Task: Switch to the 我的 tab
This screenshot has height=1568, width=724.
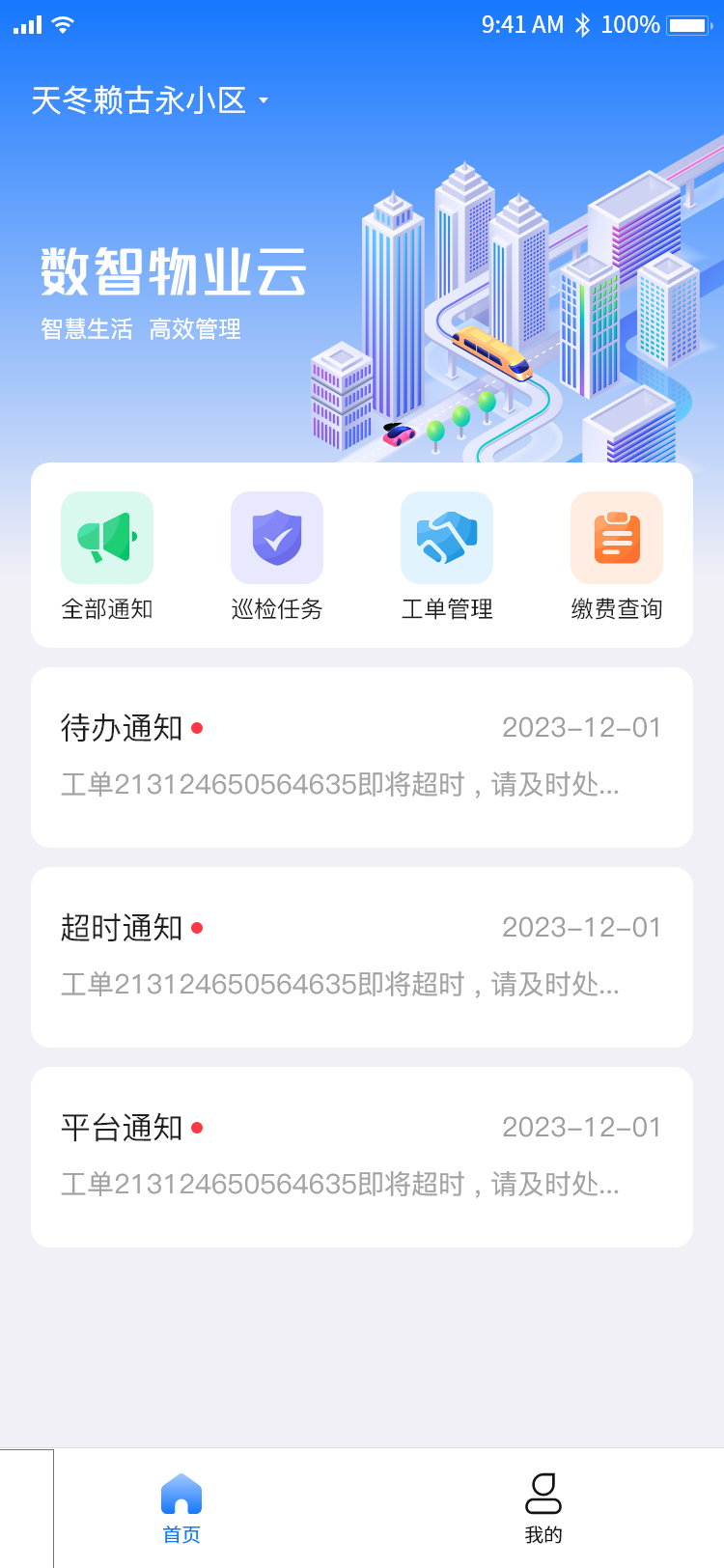Action: point(543,1508)
